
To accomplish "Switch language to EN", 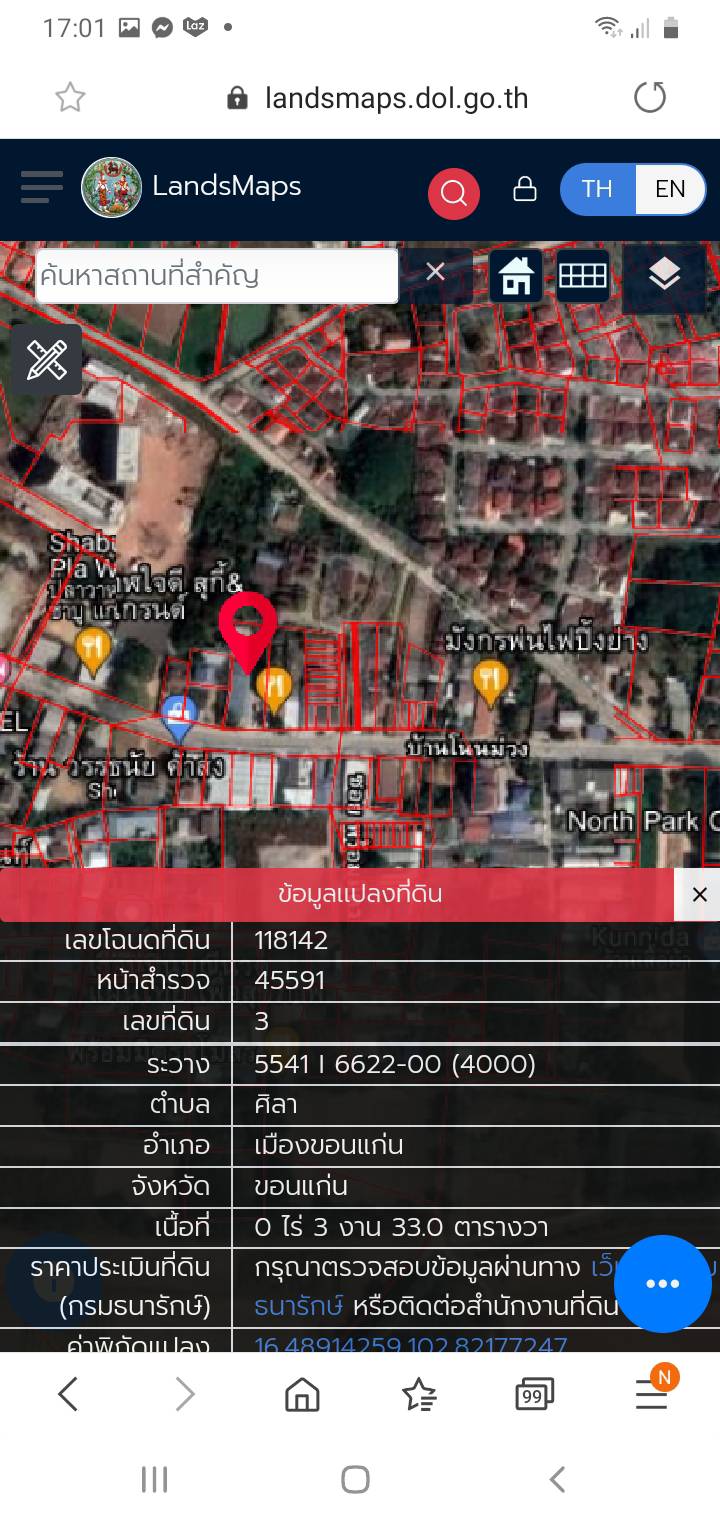I will (x=670, y=189).
